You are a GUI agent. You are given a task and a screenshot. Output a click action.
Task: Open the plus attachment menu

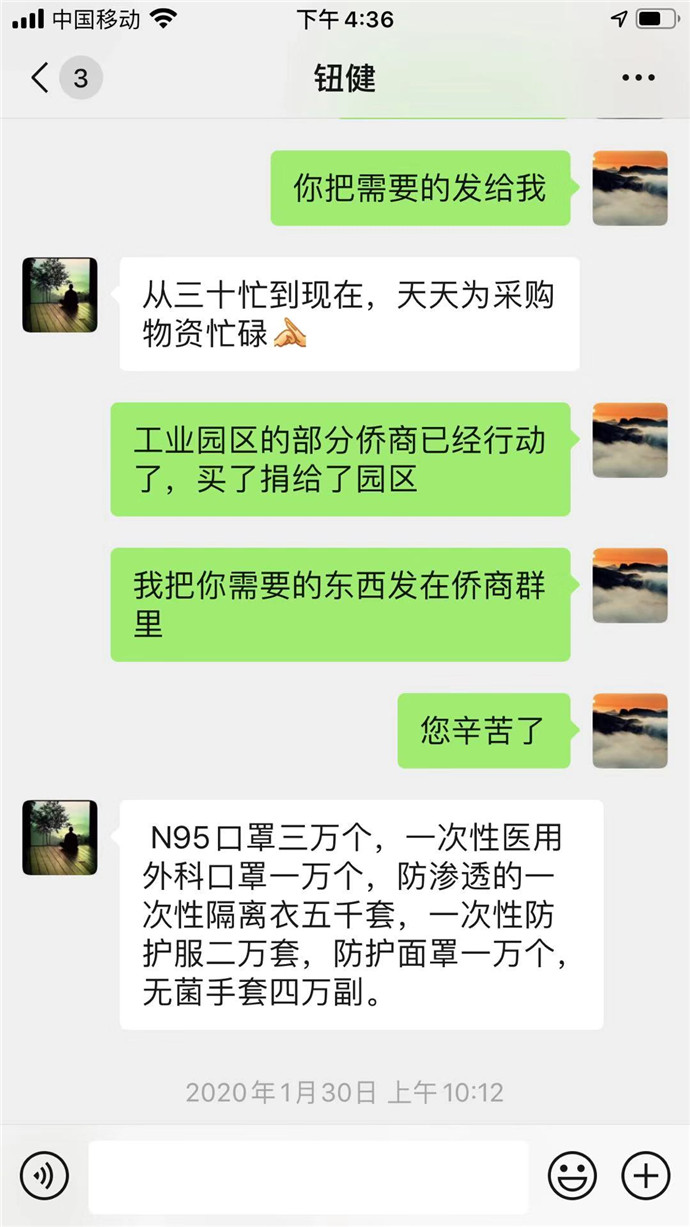(646, 1175)
